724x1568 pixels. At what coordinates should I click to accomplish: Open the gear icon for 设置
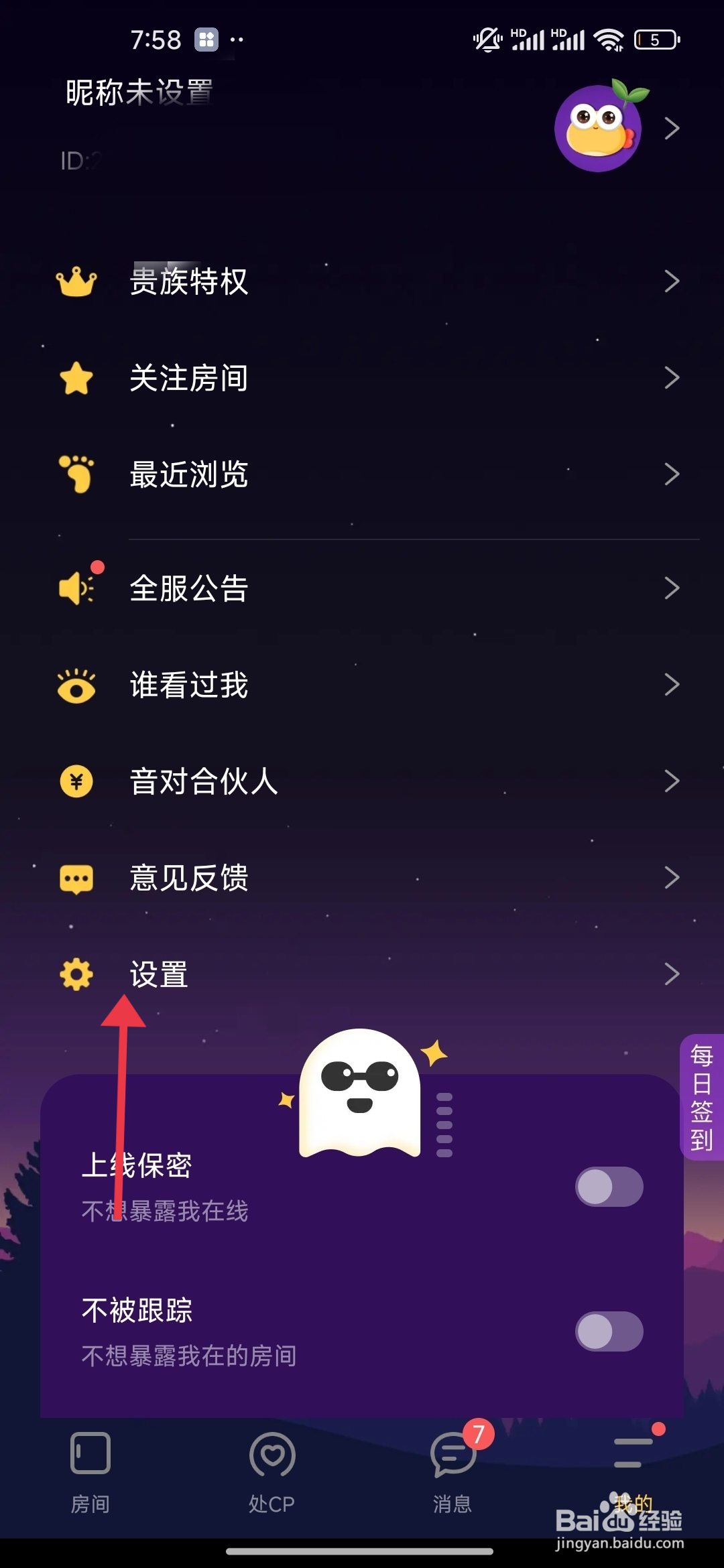(76, 975)
